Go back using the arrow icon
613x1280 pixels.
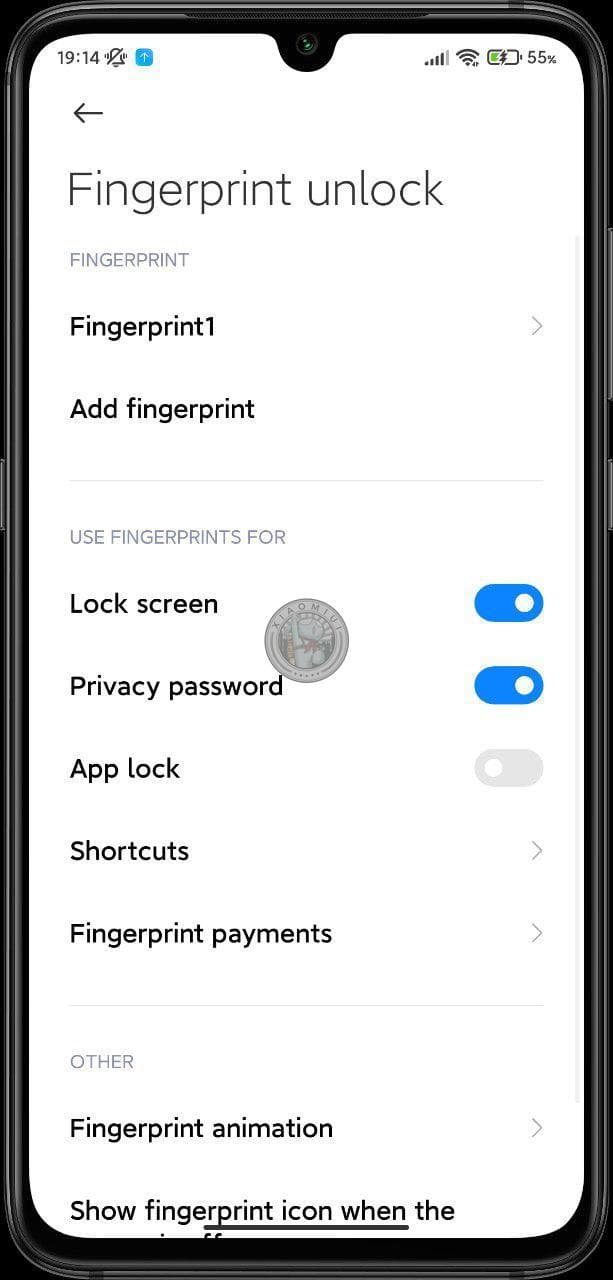88,113
